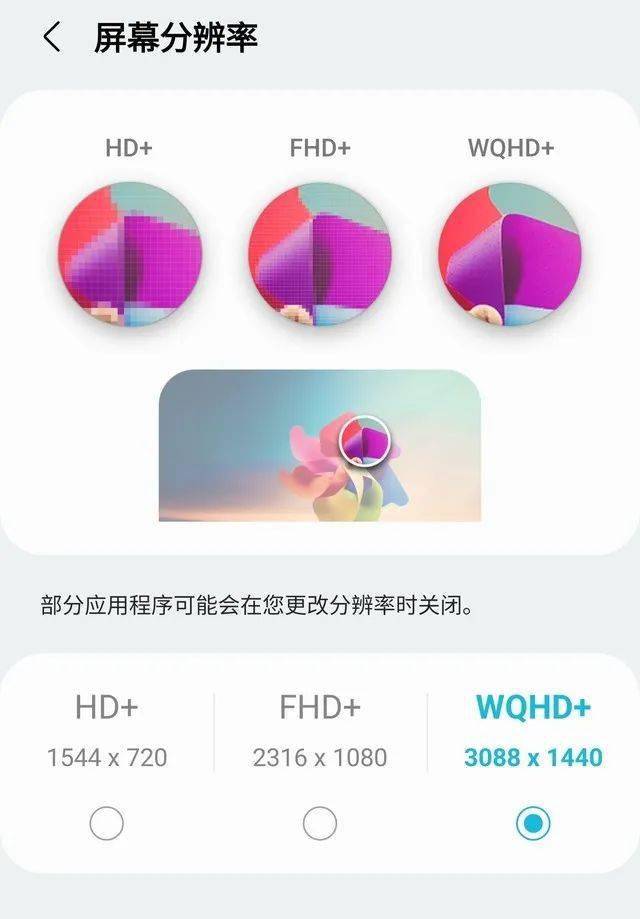Select the HD+ 1544 x 720 resolution

coord(107,823)
